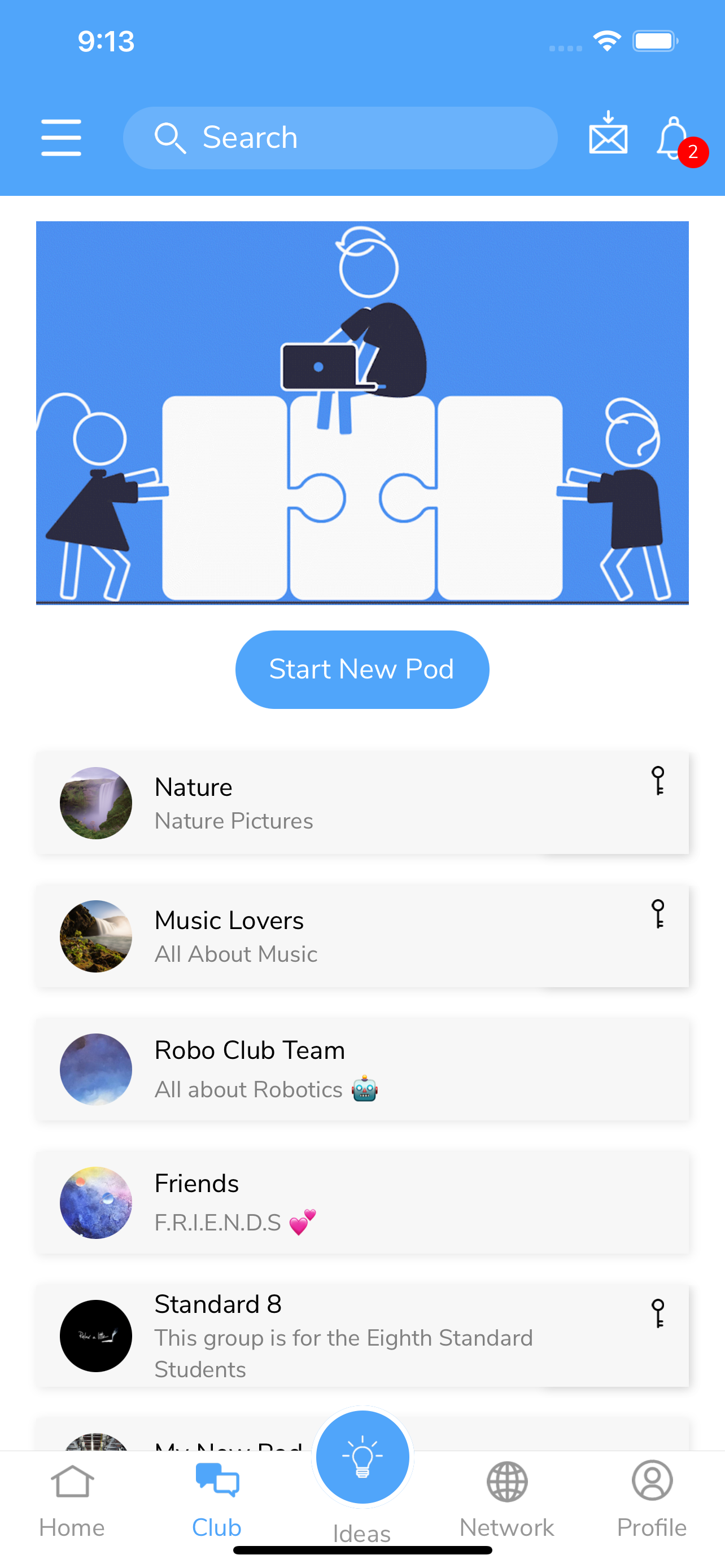Switch to the Network tab
The width and height of the screenshot is (725, 1568).
pyautogui.click(x=506, y=1499)
